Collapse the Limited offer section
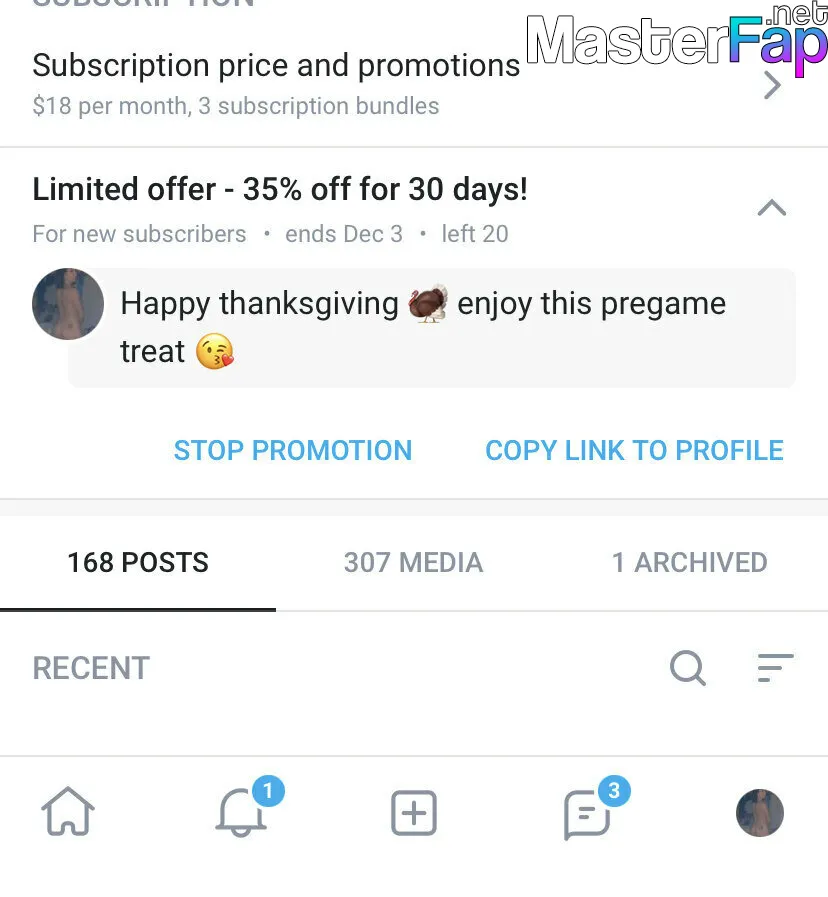 coord(771,208)
